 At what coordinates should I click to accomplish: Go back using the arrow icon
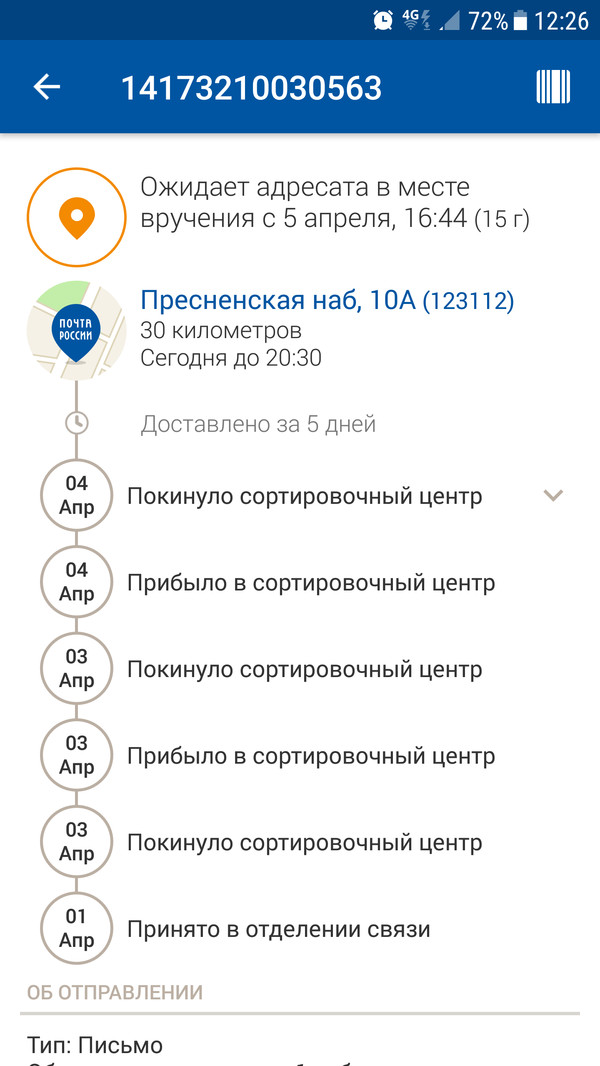47,87
